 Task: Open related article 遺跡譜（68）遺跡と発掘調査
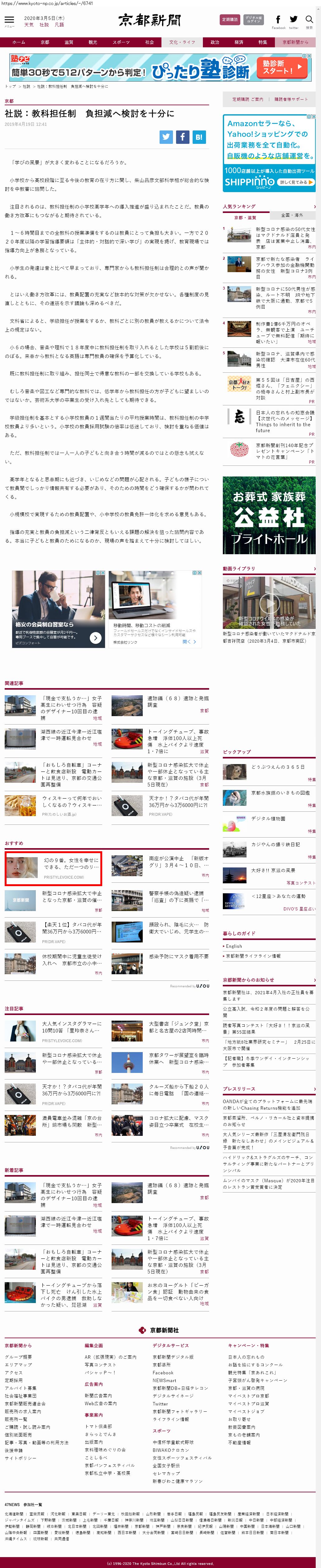coord(177,701)
